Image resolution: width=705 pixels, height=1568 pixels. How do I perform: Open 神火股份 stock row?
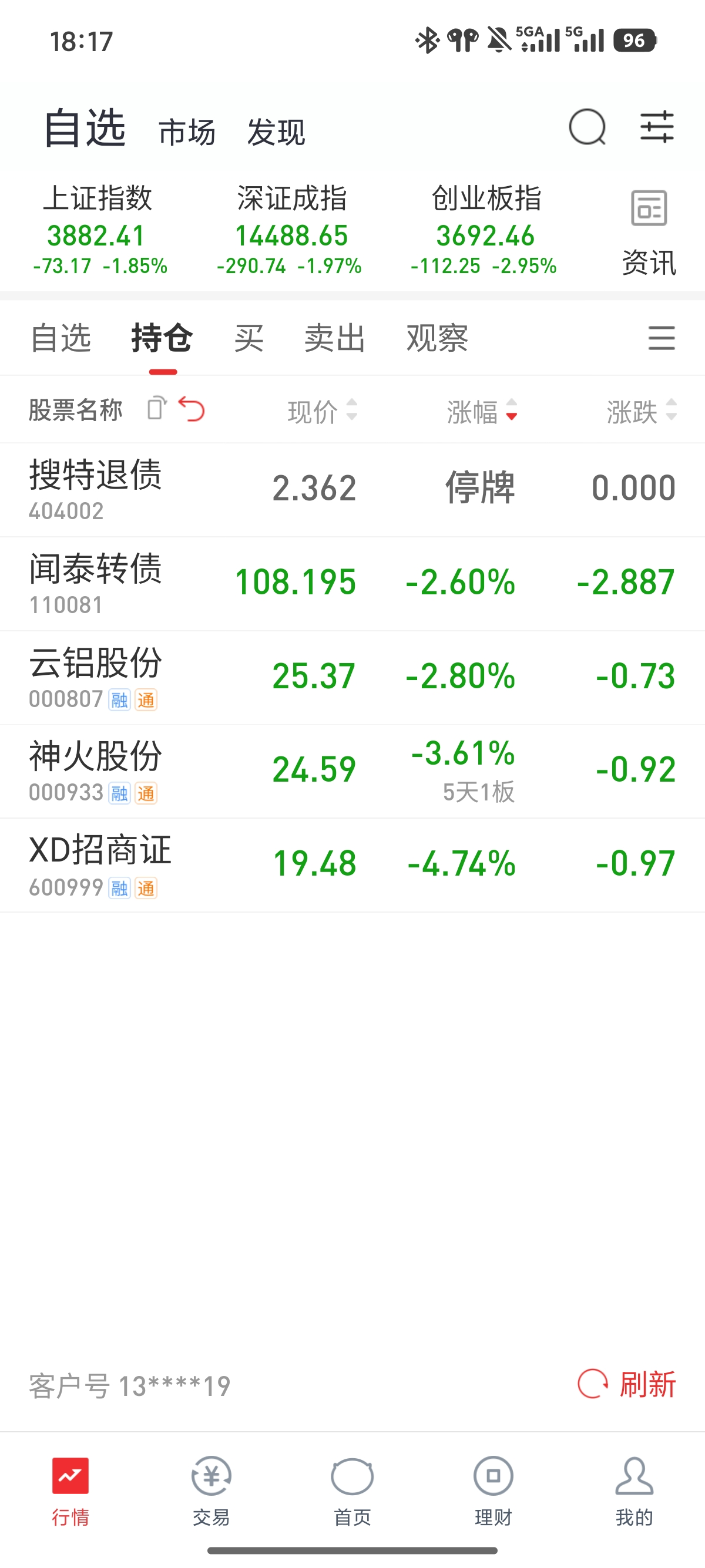point(352,771)
